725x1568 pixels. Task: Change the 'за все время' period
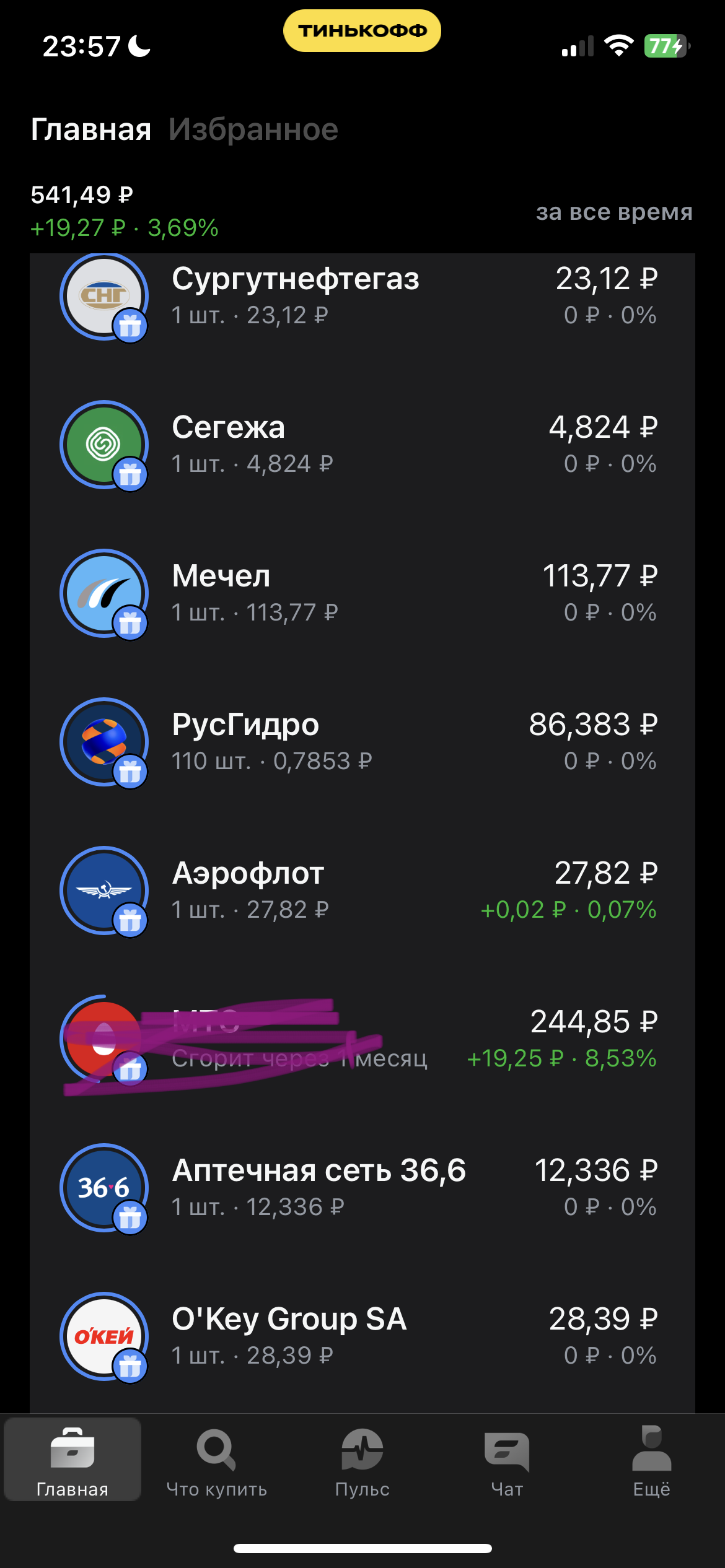point(614,212)
